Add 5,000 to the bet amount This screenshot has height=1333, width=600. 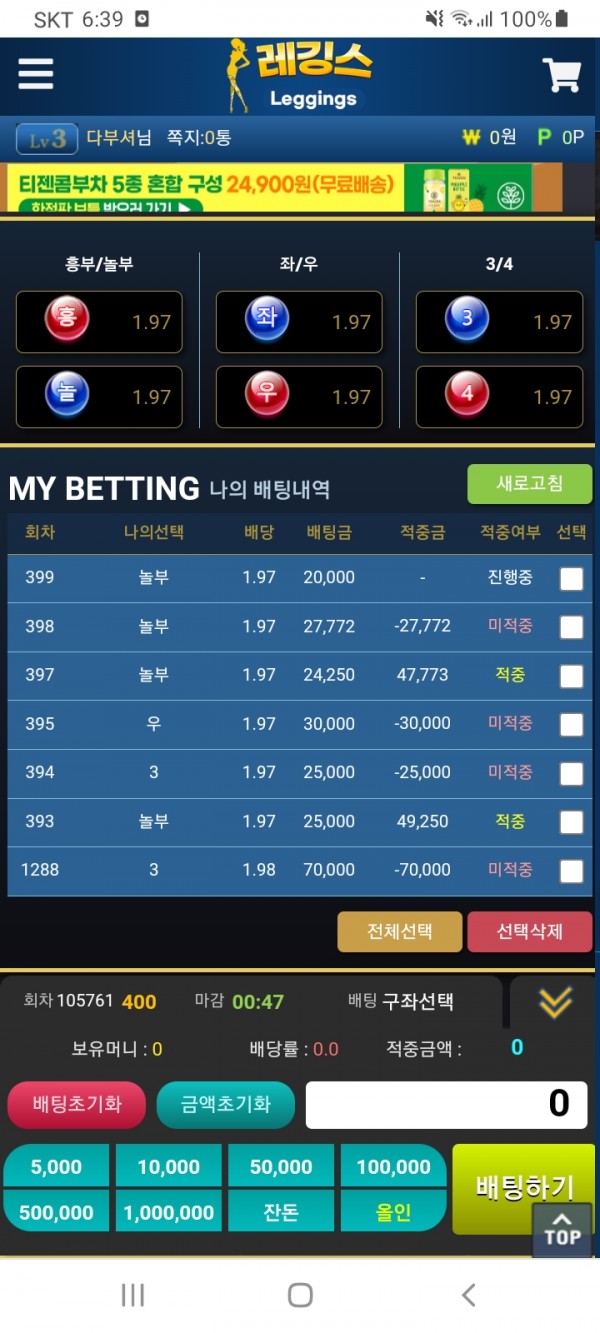[56, 1167]
